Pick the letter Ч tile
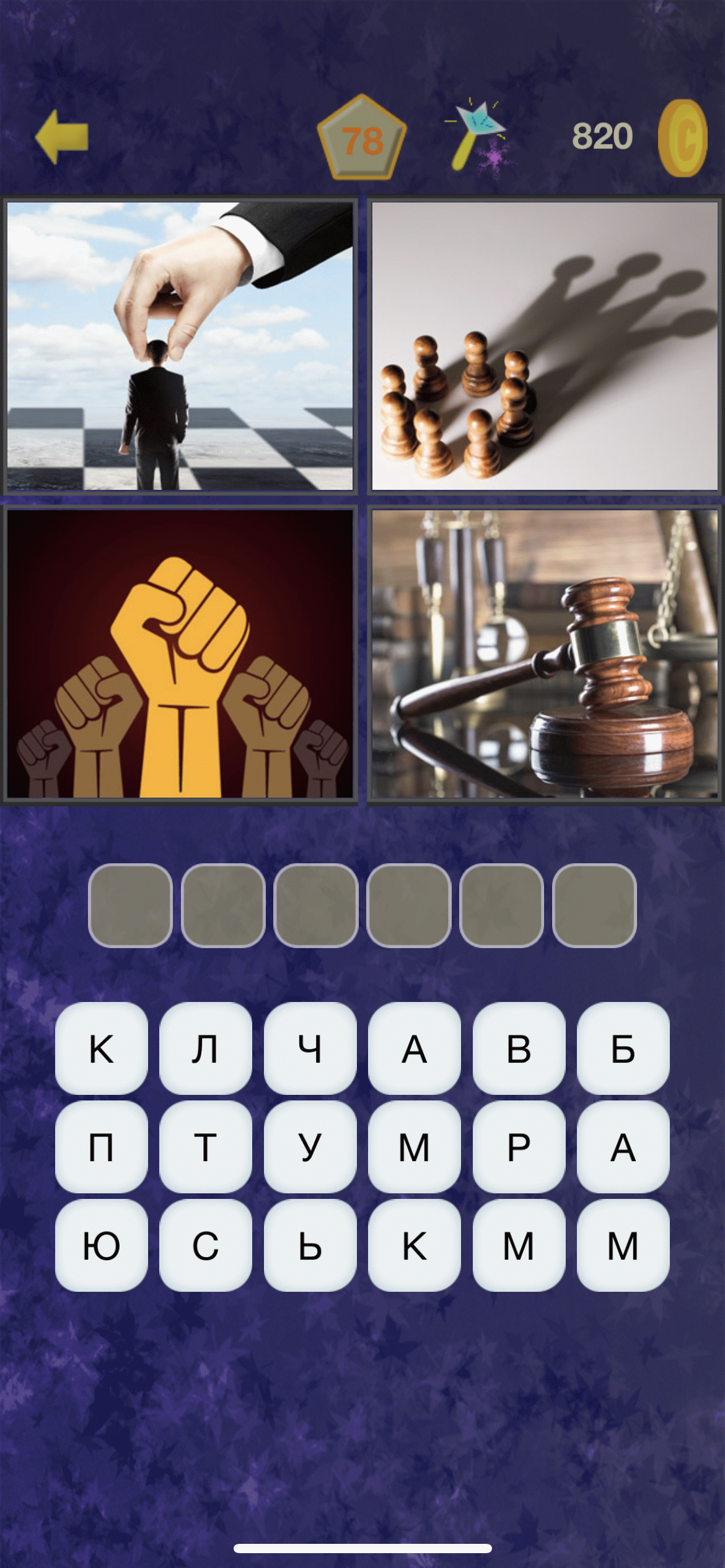The width and height of the screenshot is (725, 1568). pyautogui.click(x=310, y=1048)
